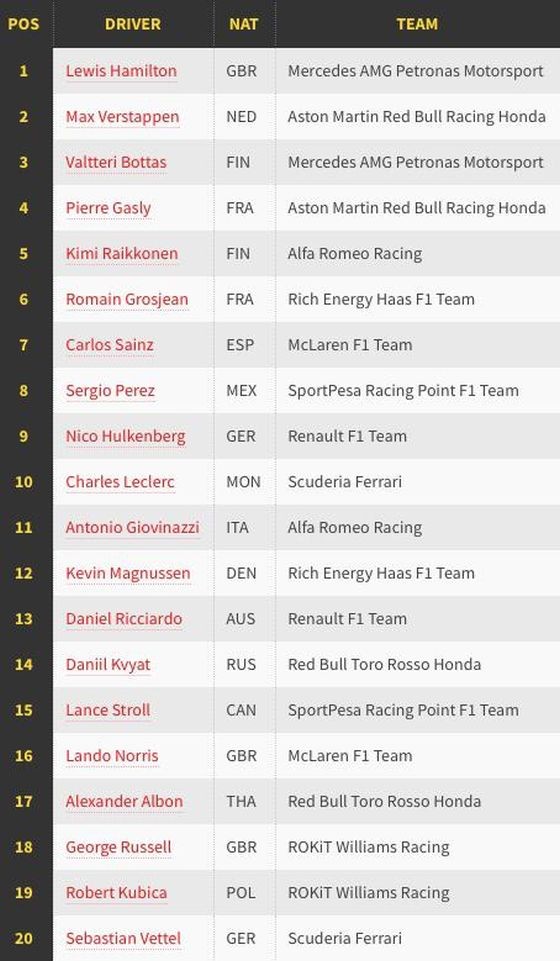Screen dimensions: 560x961
Task: Select the Alexander Albon link
Action: point(124,802)
